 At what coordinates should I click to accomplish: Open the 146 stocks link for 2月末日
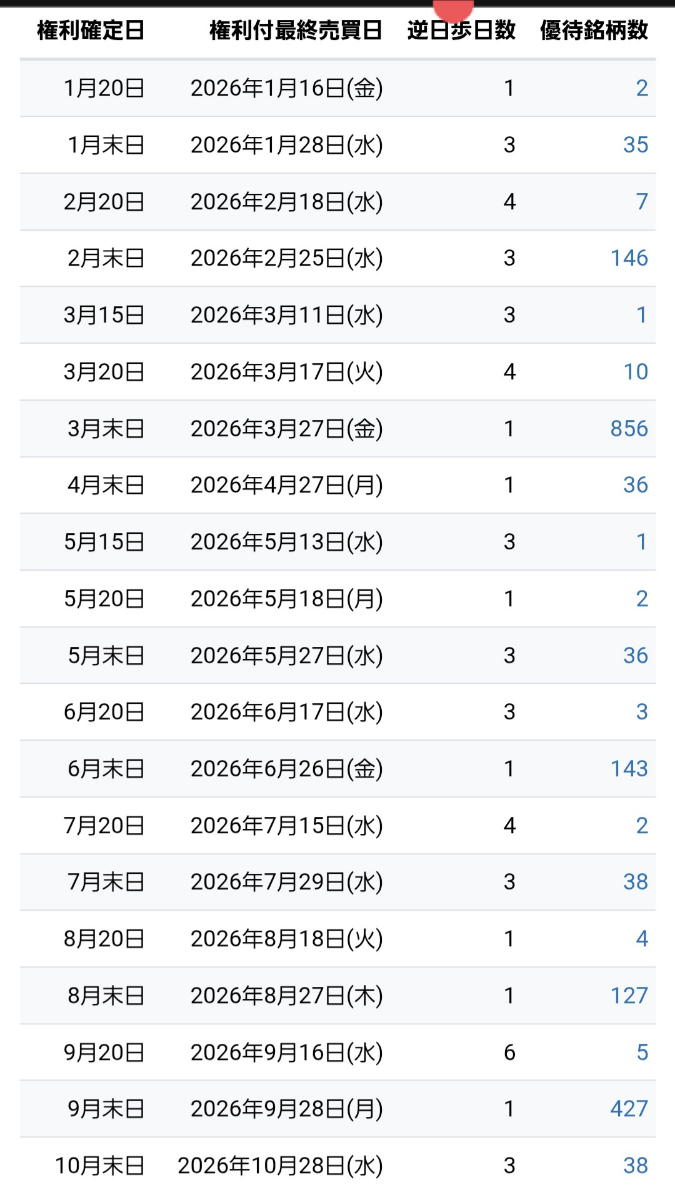pyautogui.click(x=629, y=258)
